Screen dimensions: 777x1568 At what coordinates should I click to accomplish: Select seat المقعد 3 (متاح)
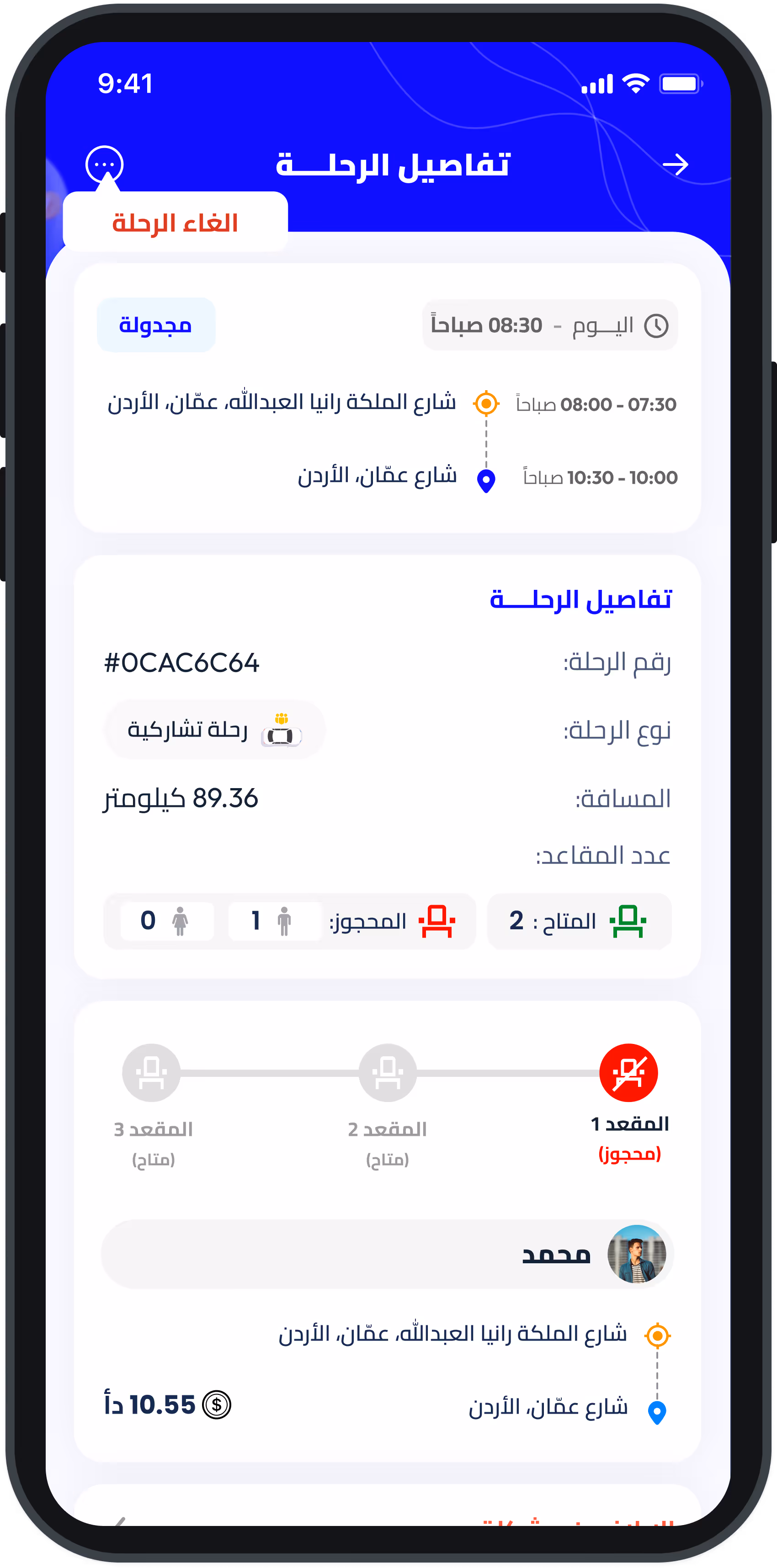pyautogui.click(x=151, y=1073)
